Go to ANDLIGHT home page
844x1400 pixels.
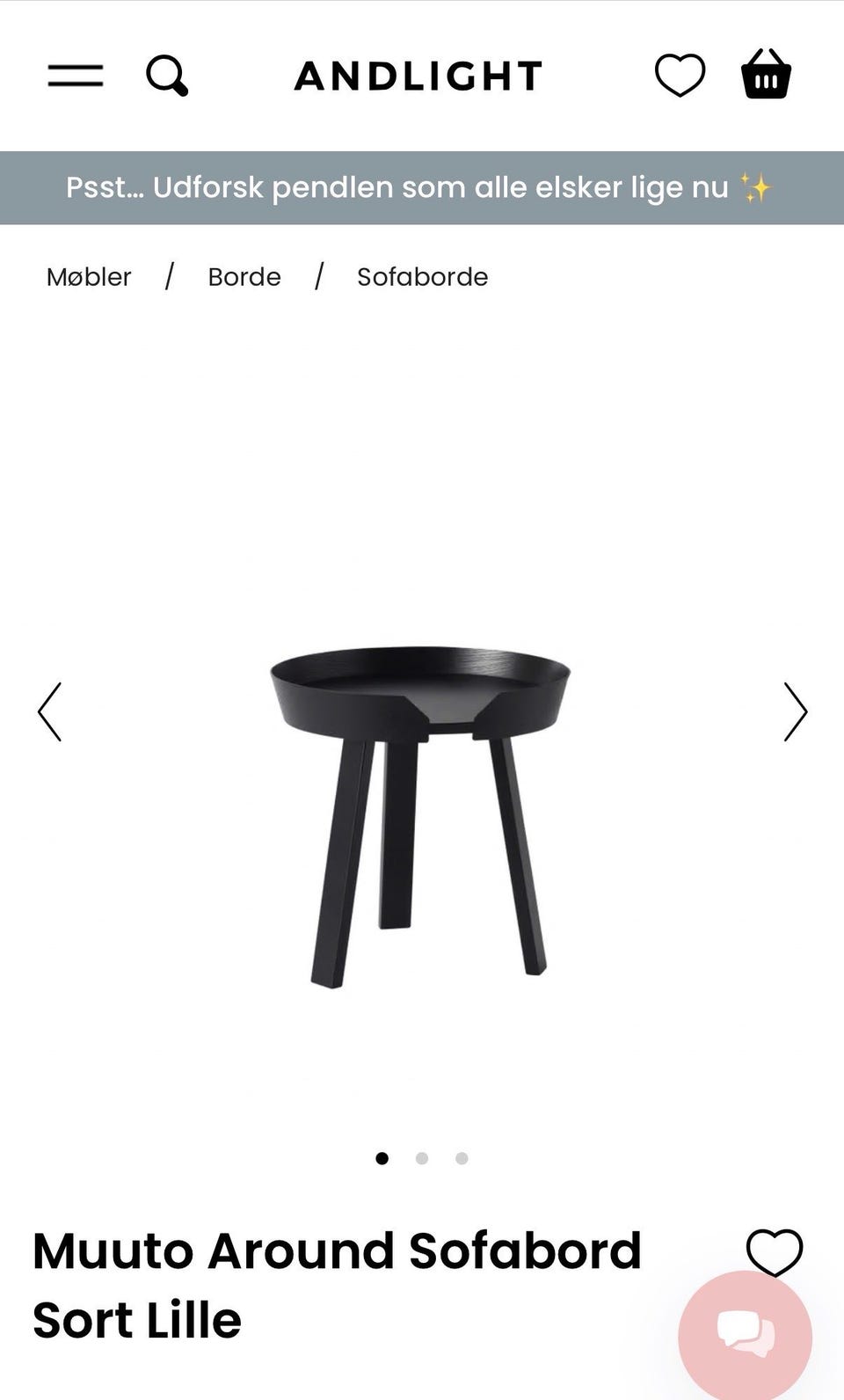pyautogui.click(x=418, y=77)
